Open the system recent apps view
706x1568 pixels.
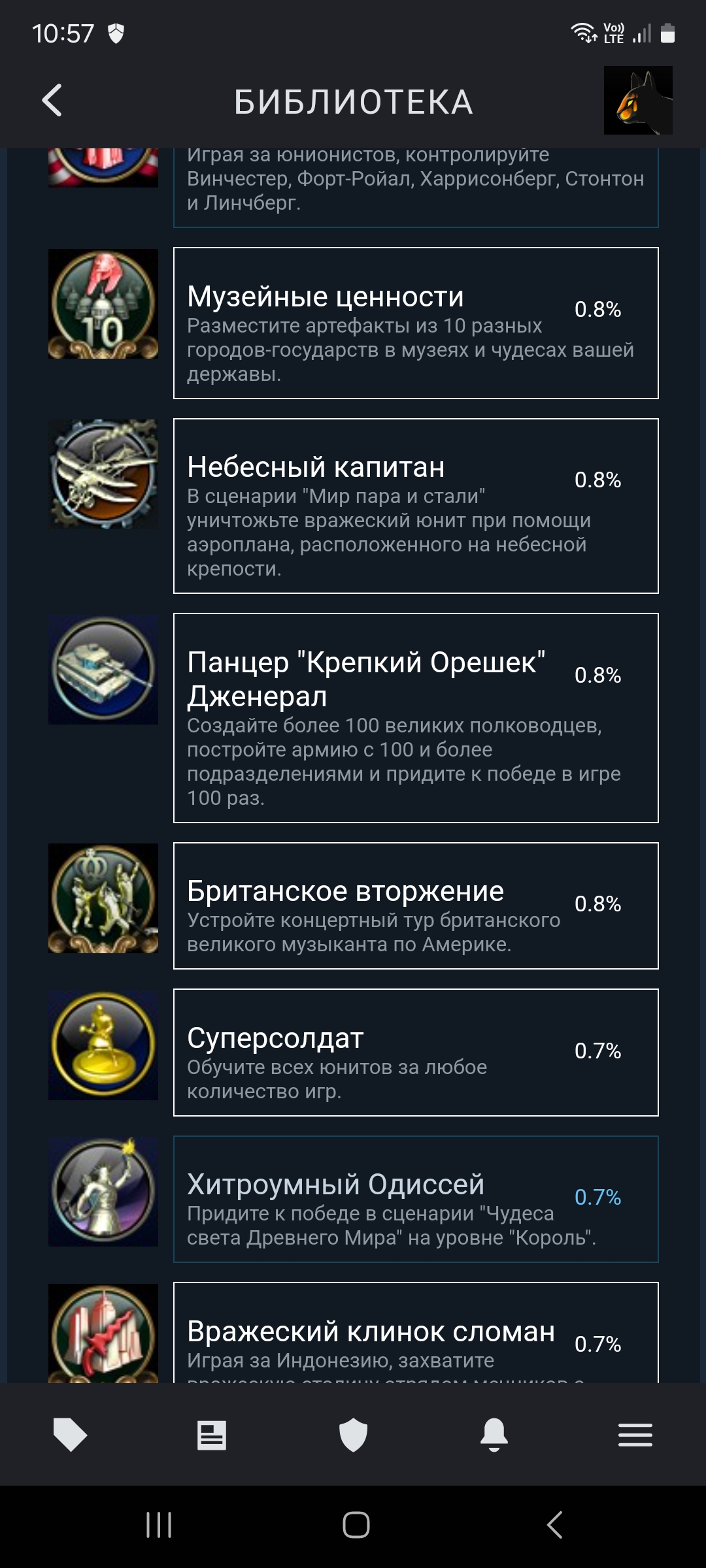click(159, 1526)
